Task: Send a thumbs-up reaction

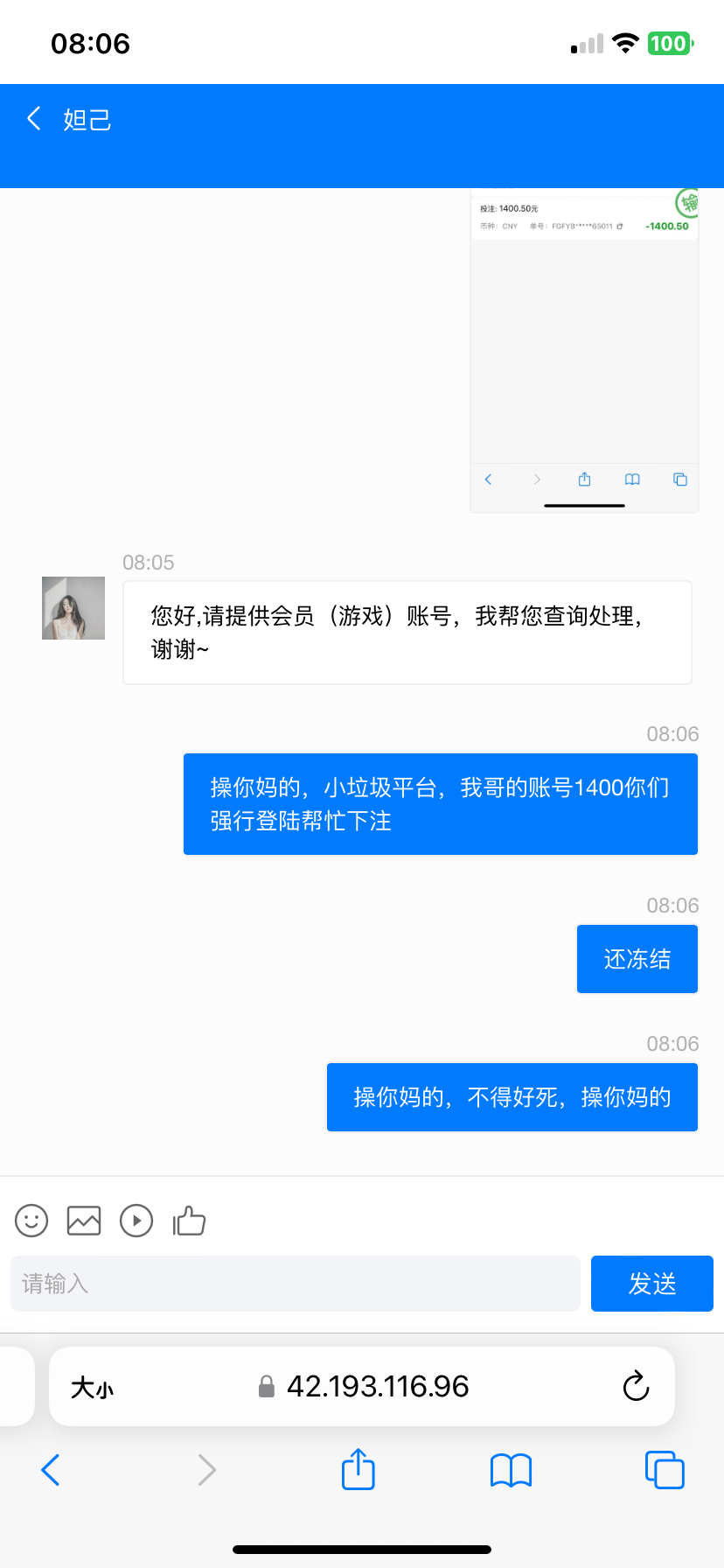Action: click(x=189, y=1221)
